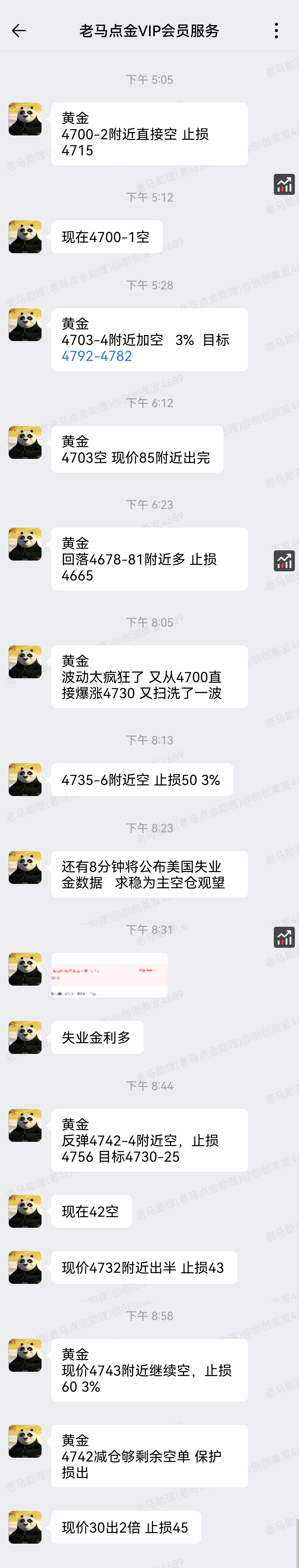Tap chart icon near the 下午 8:31 timestamp
Image resolution: width=299 pixels, height=1568 pixels.
click(284, 937)
